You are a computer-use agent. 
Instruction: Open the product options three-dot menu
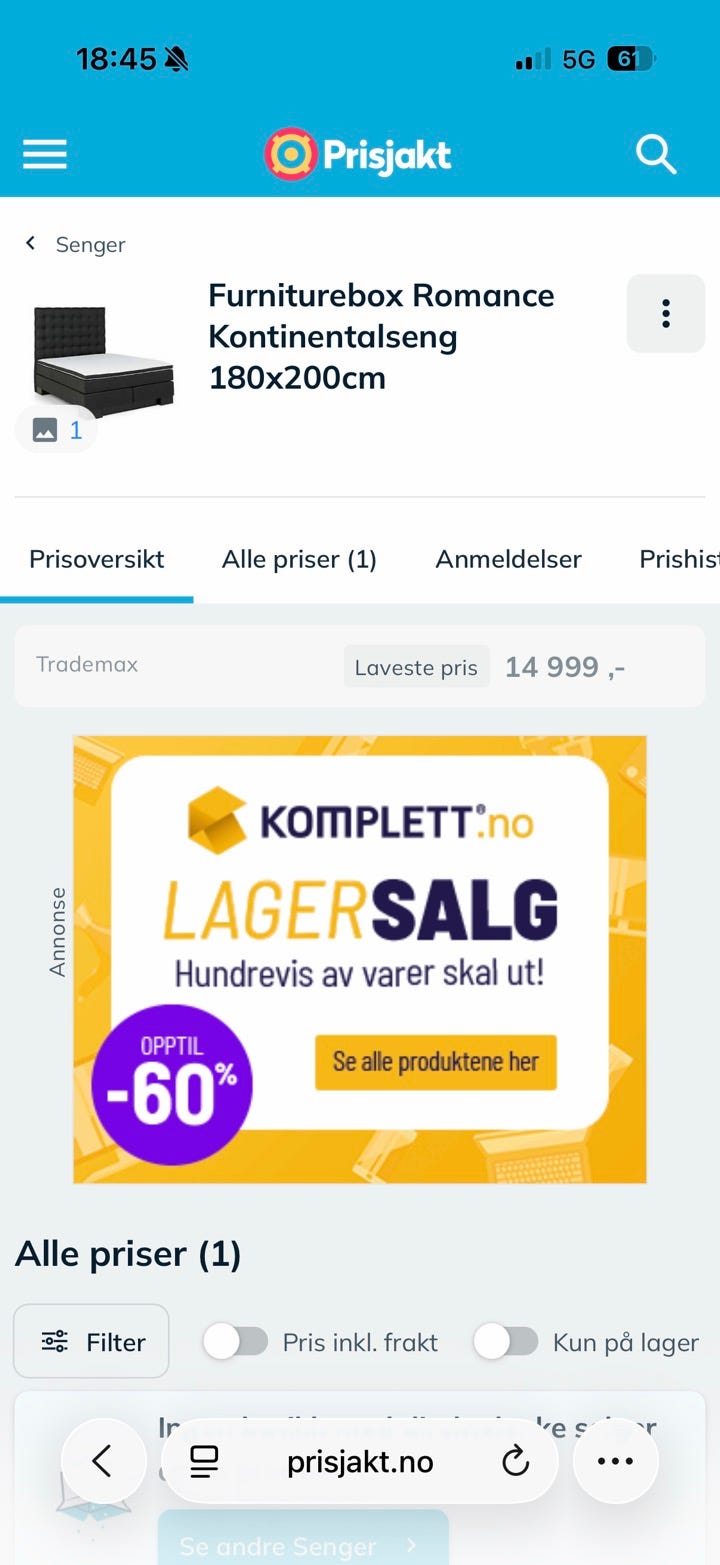click(x=664, y=313)
